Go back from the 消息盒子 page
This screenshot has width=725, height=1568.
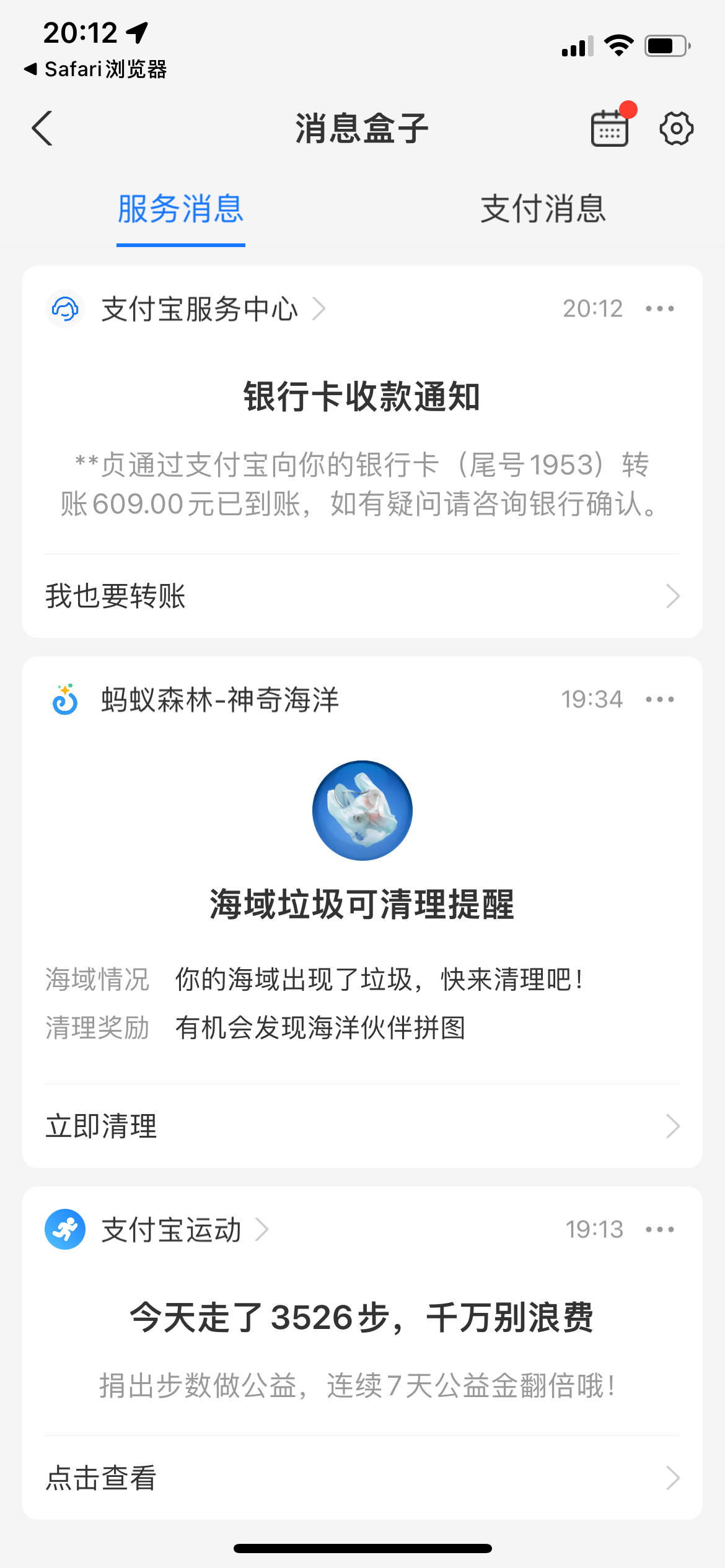[x=42, y=129]
